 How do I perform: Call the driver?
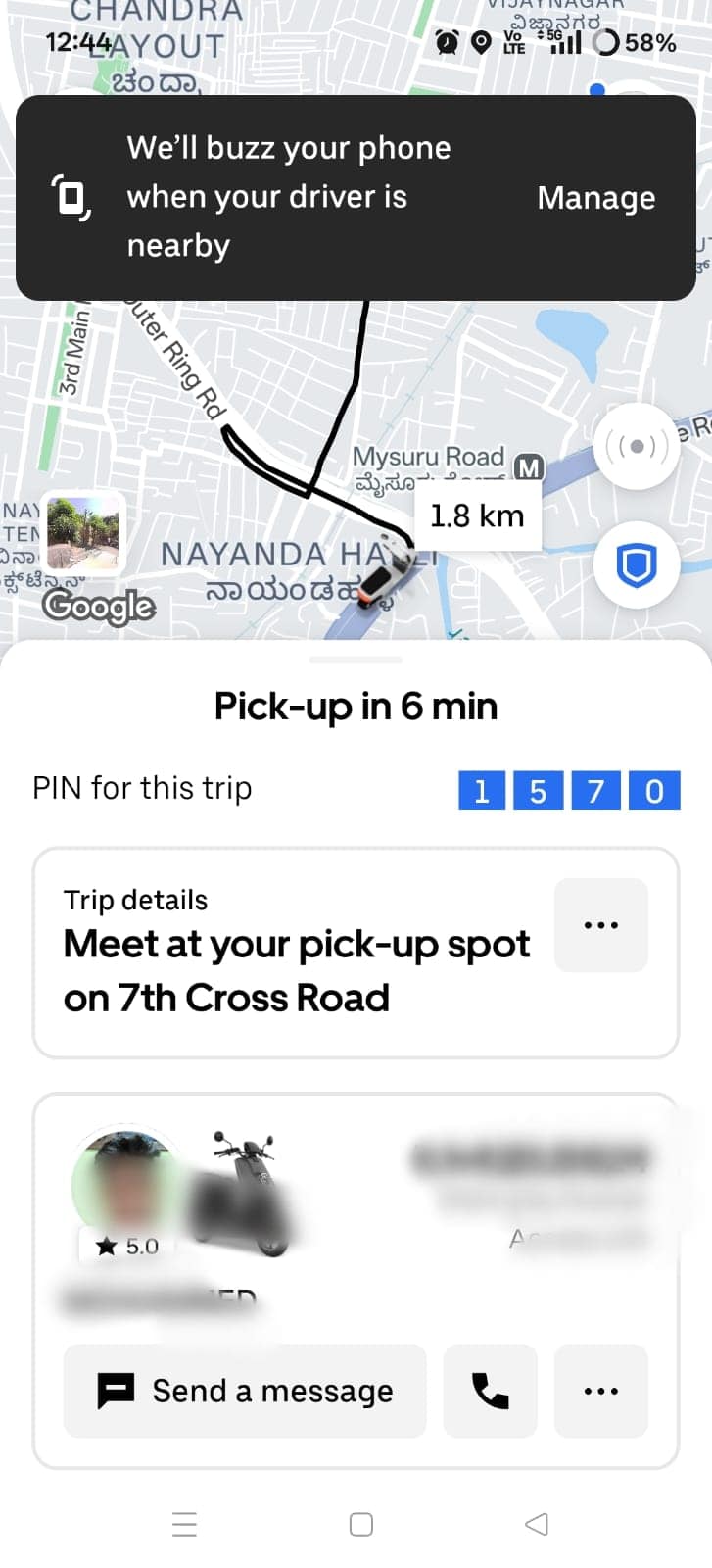[490, 1391]
